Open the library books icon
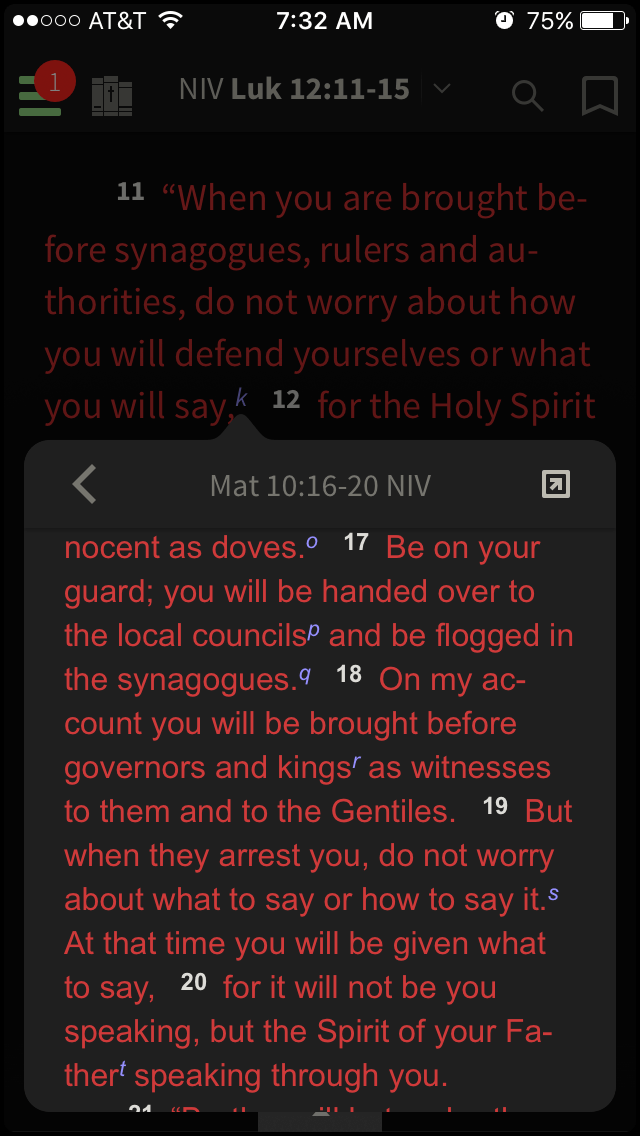 [x=111, y=94]
